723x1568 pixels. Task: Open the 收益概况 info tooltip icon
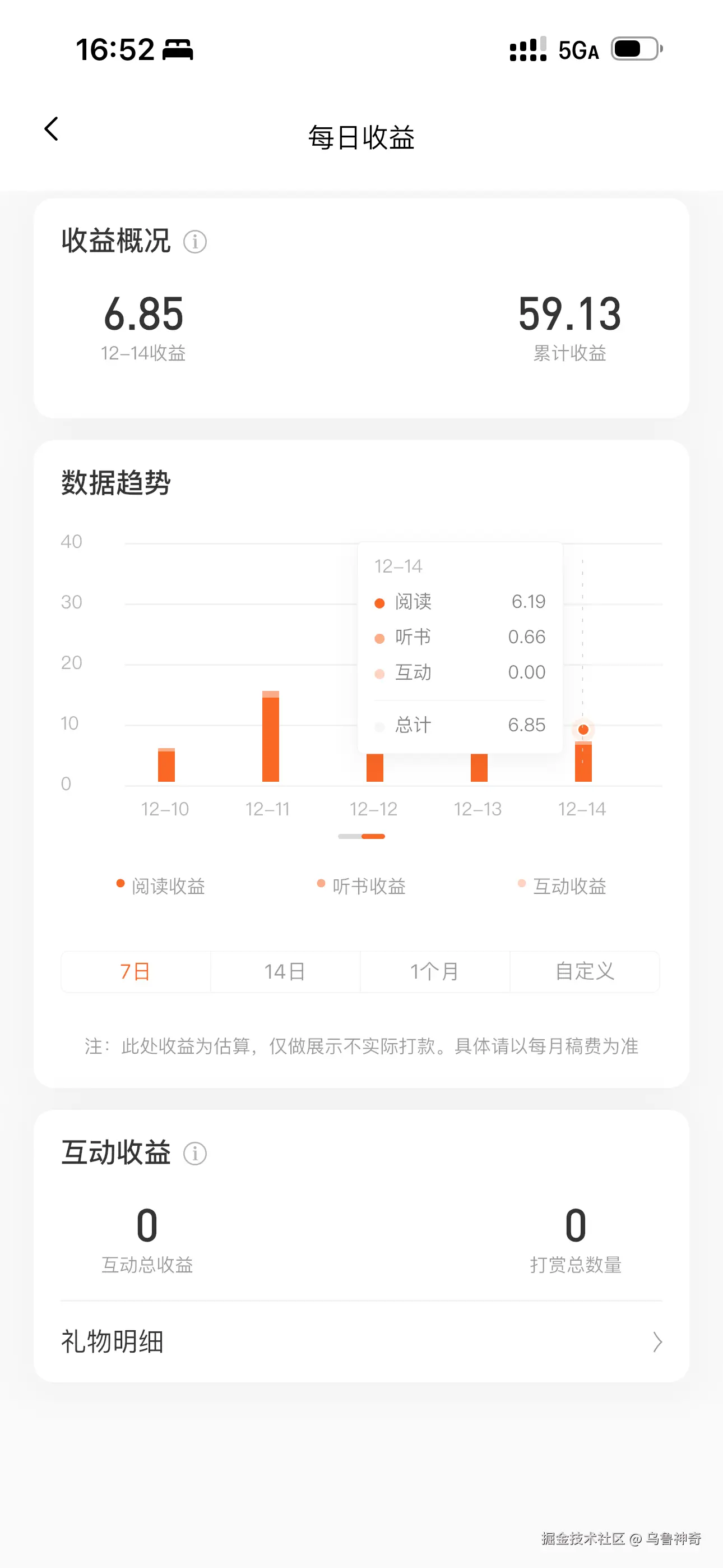[194, 242]
